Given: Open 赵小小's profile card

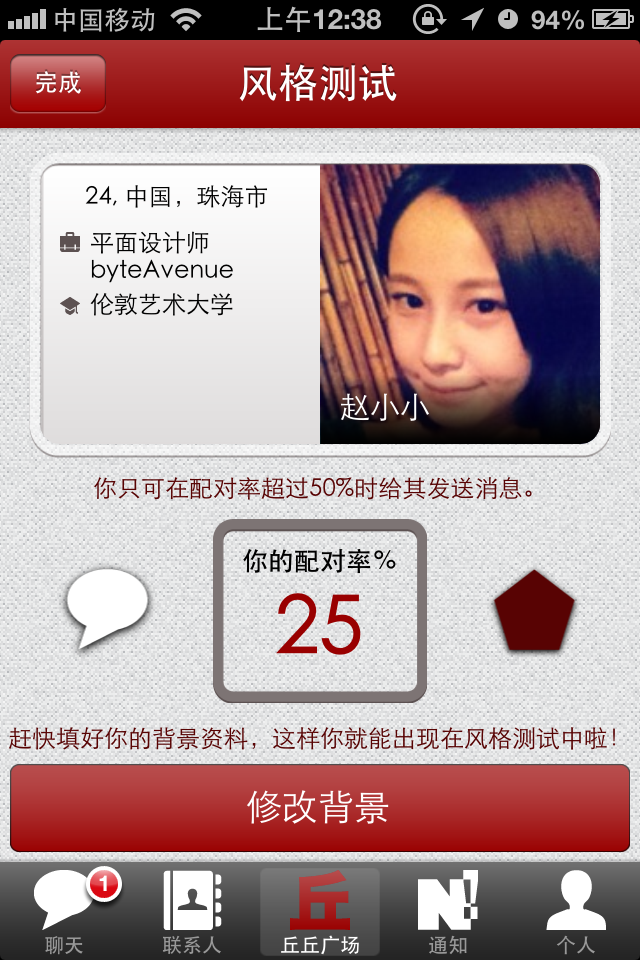Looking at the screenshot, I should (320, 304).
